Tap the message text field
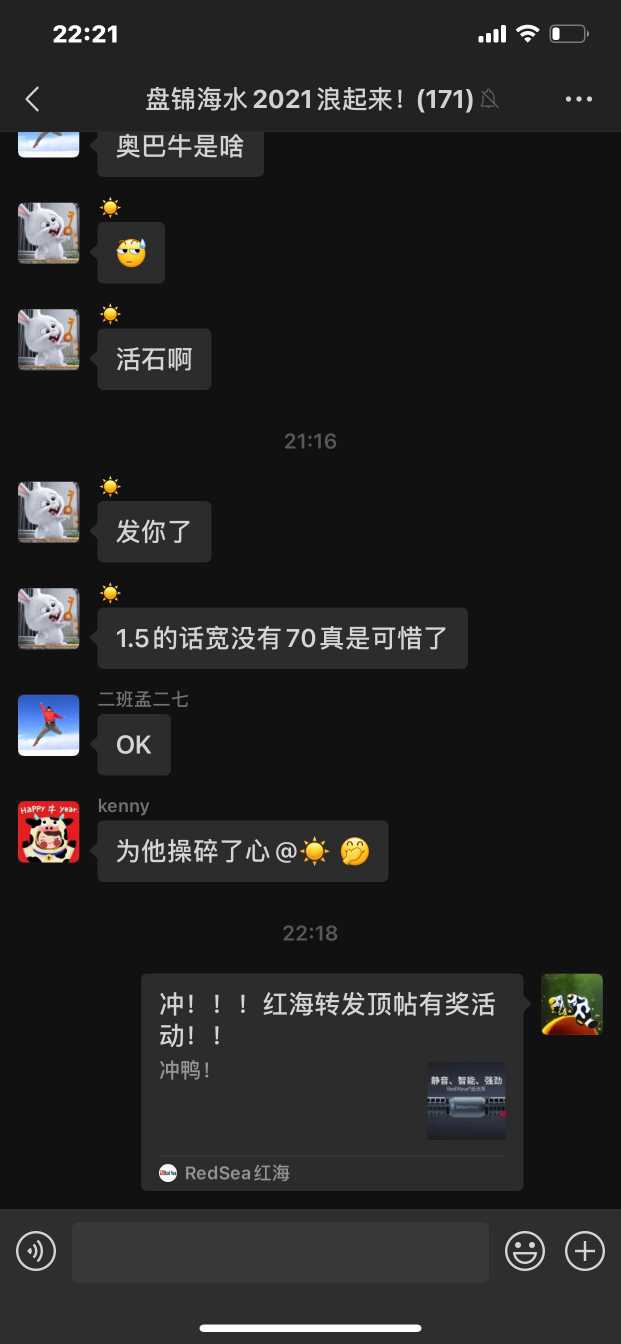This screenshot has width=621, height=1344. (280, 1251)
